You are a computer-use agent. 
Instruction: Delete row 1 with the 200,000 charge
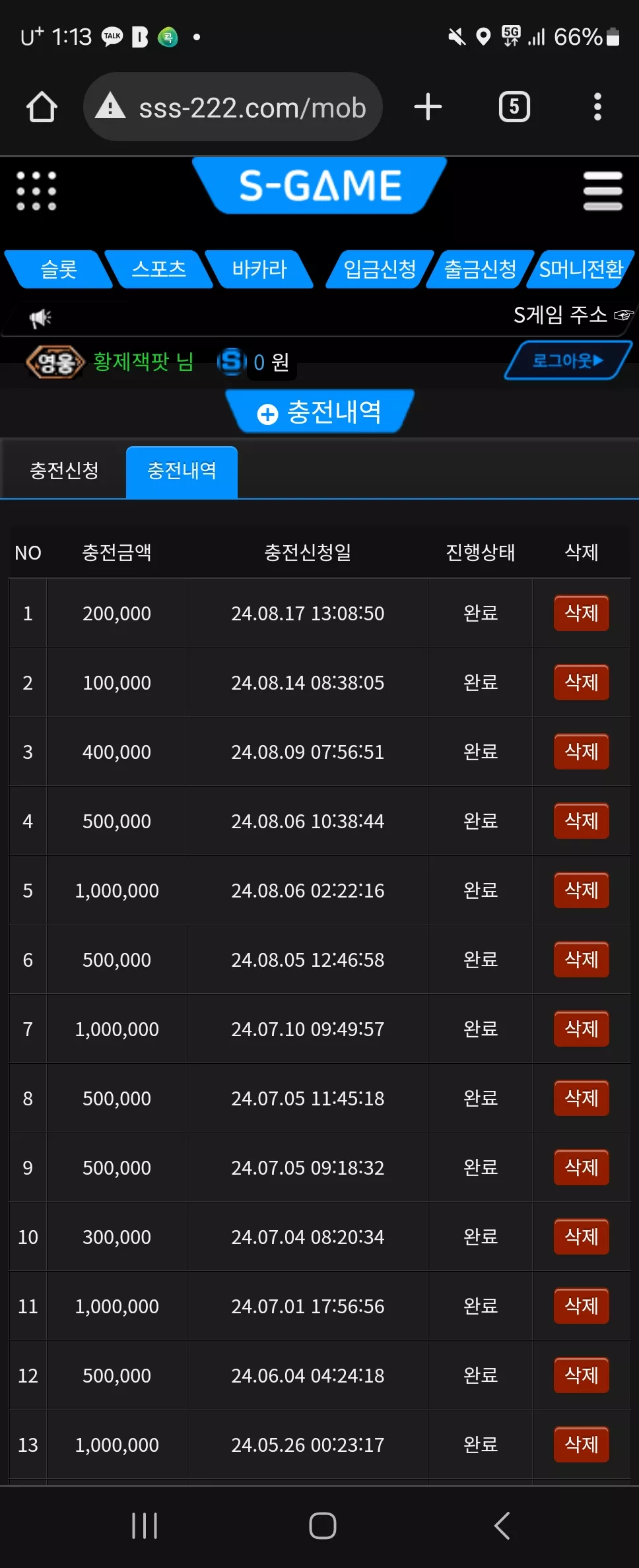[x=581, y=613]
